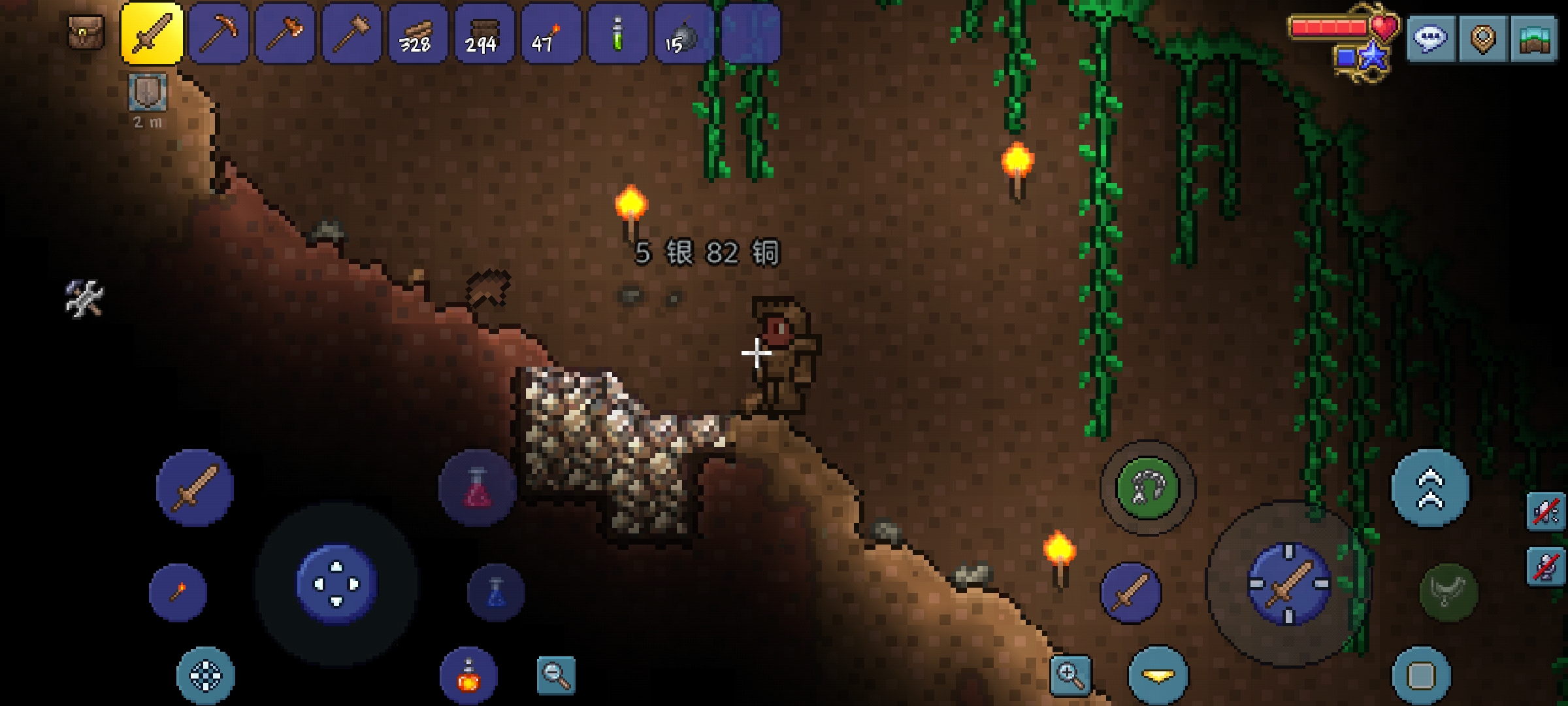Tap the quick torch button
Viewport: 1568px width, 706px height.
pos(178,592)
